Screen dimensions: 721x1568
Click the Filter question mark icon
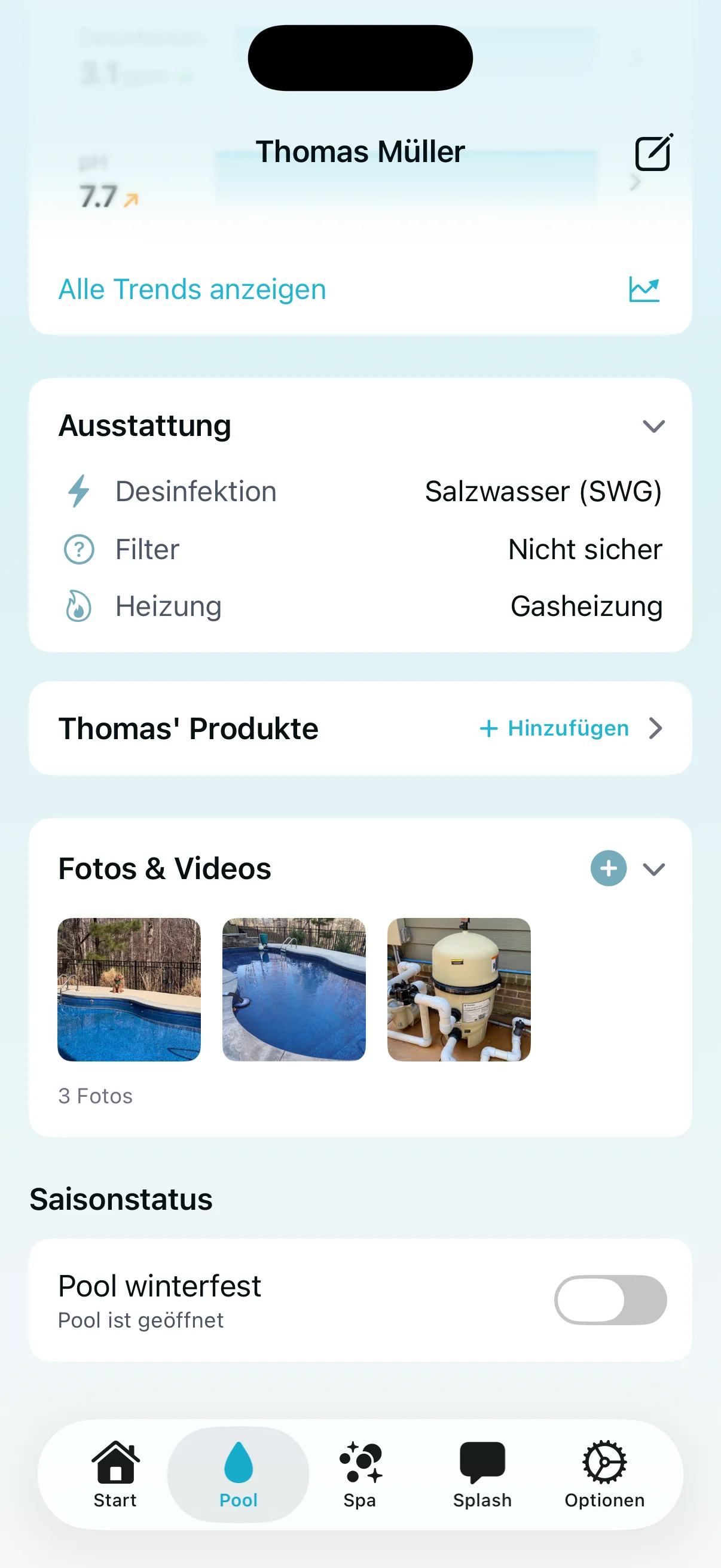[78, 548]
